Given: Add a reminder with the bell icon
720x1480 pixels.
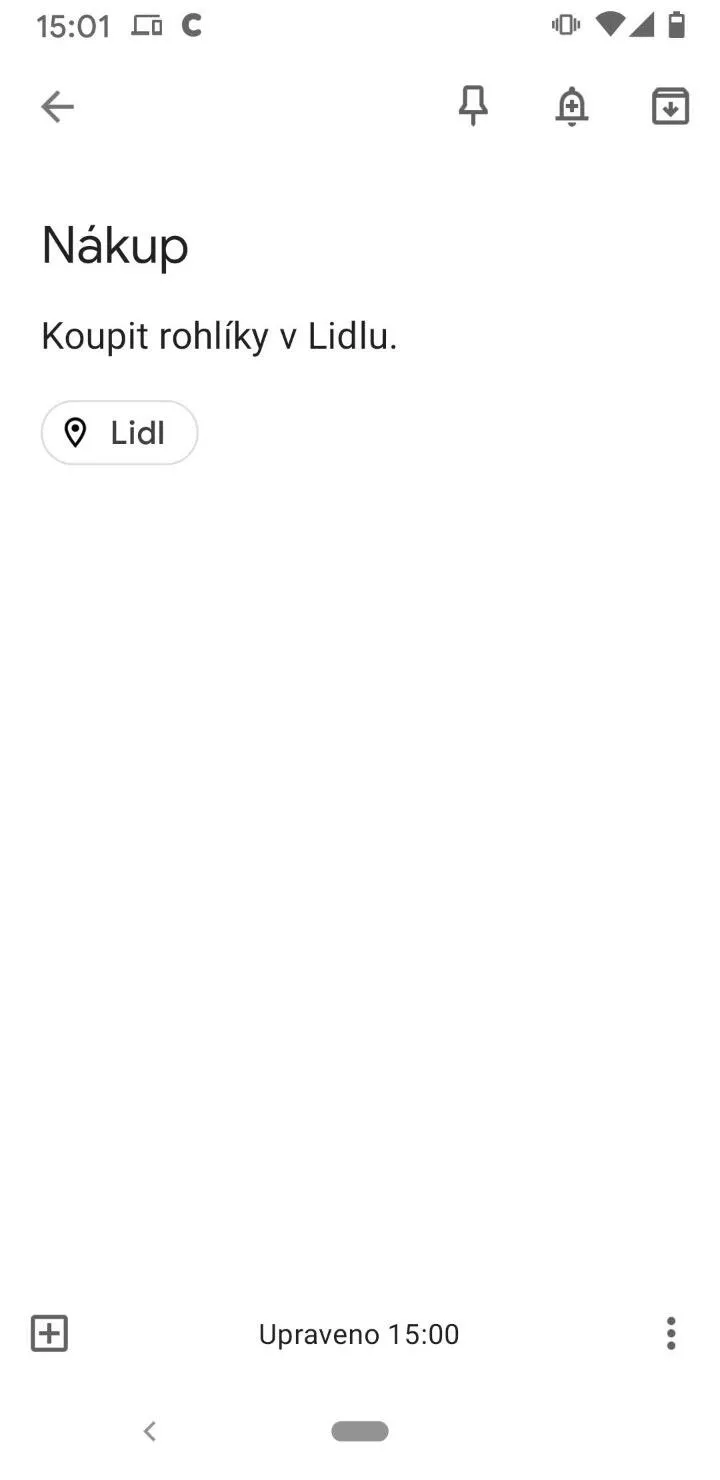Looking at the screenshot, I should tap(571, 107).
